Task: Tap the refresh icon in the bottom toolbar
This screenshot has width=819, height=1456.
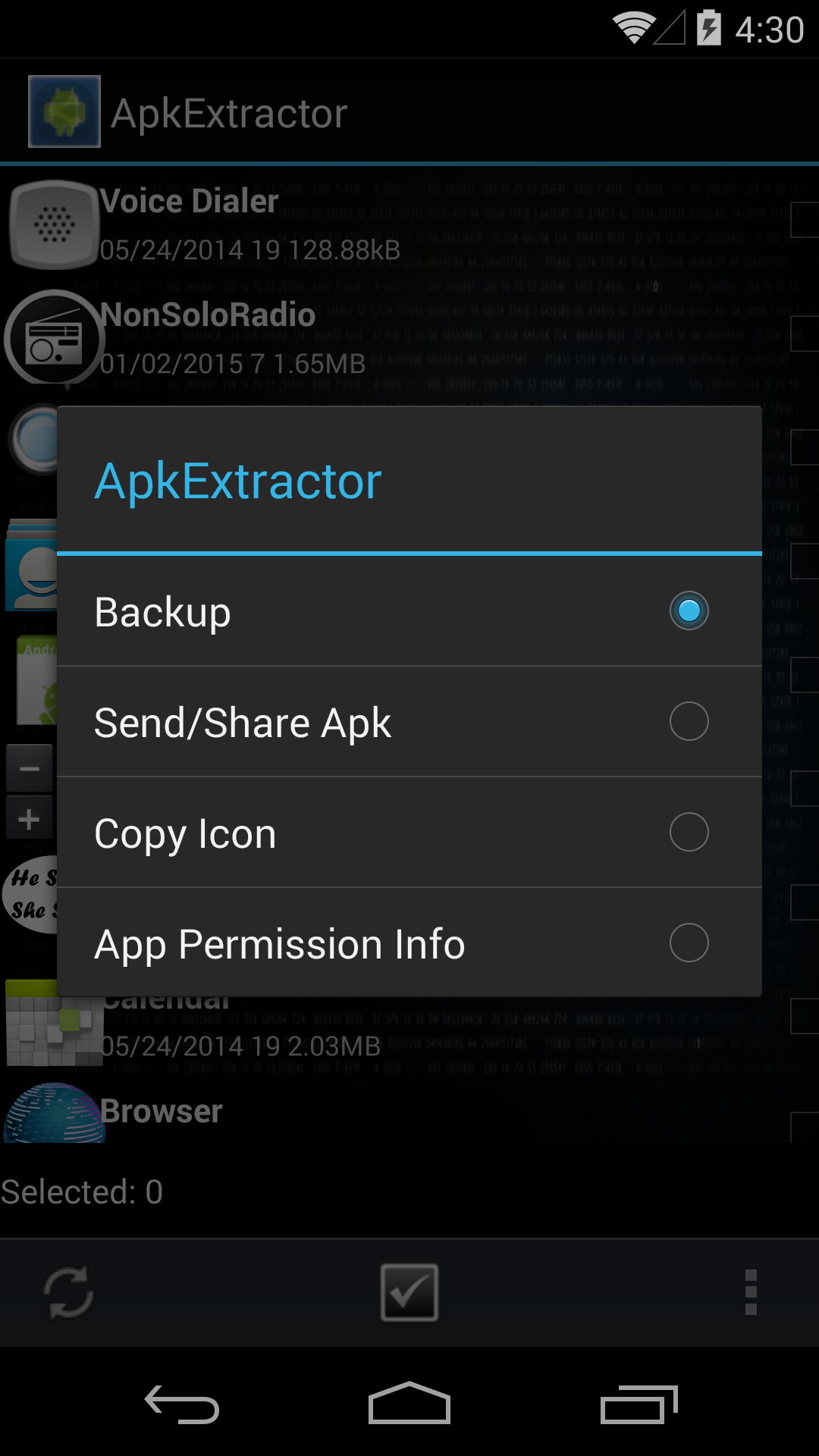Action: coord(68,1293)
